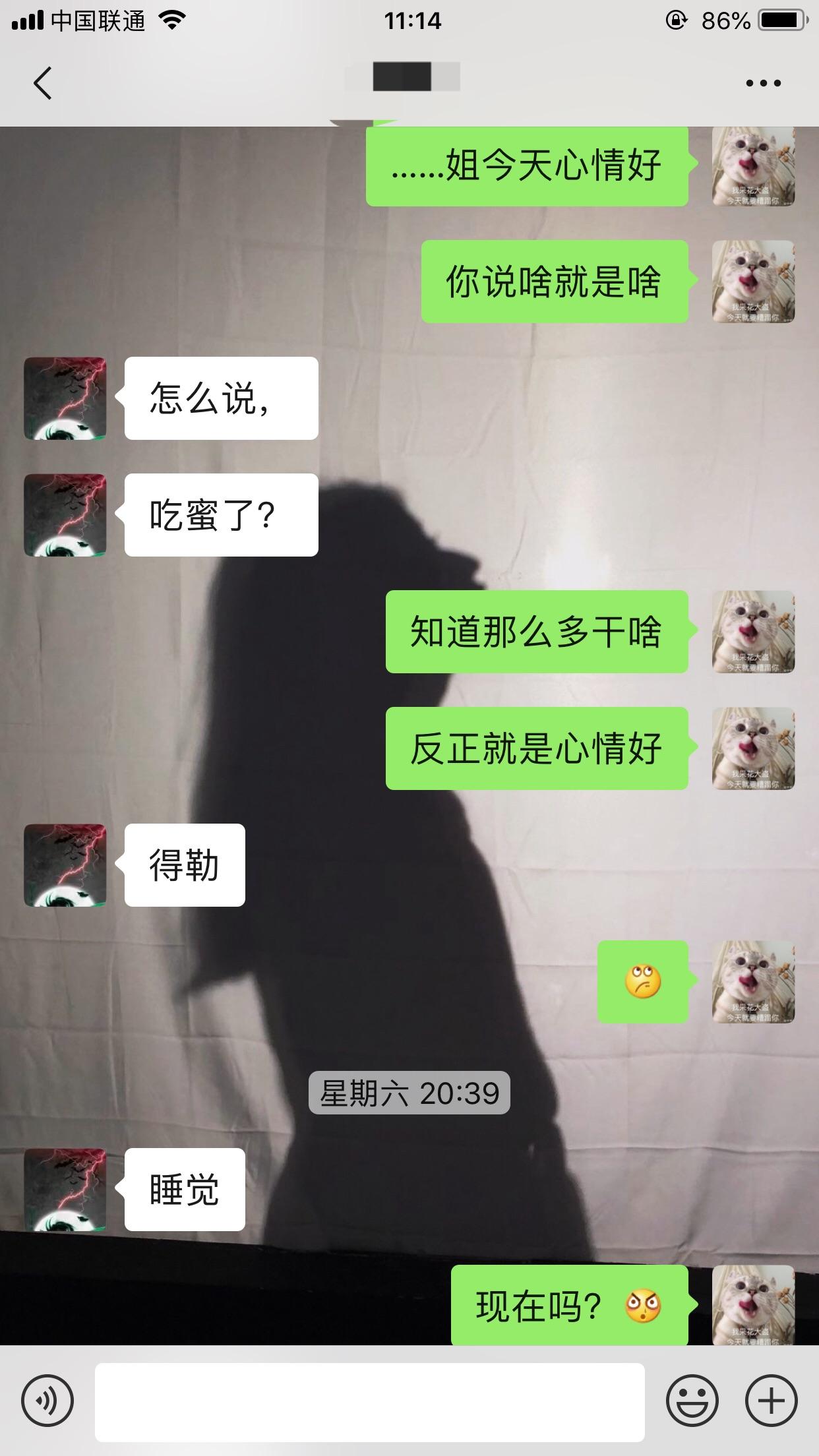Open the emoji sticker panel
Image resolution: width=819 pixels, height=1456 pixels.
(692, 1401)
